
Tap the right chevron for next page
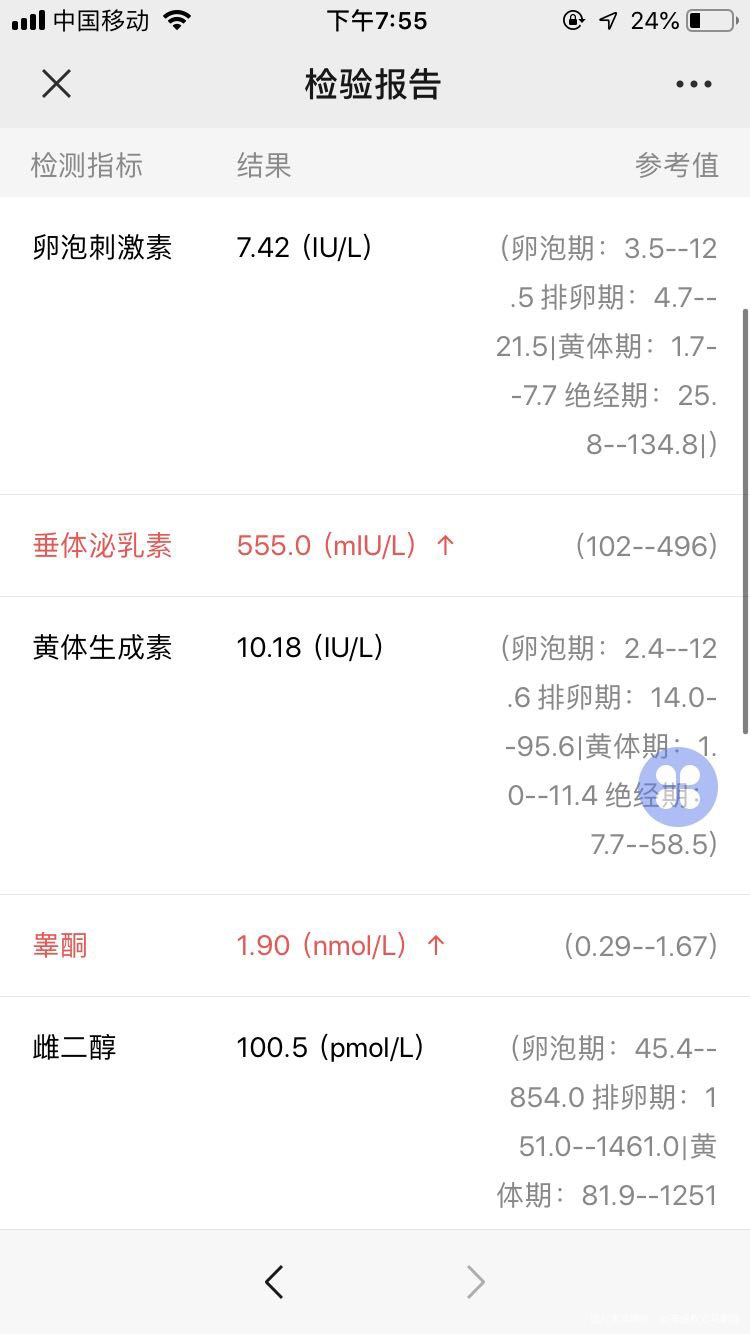(x=475, y=1281)
